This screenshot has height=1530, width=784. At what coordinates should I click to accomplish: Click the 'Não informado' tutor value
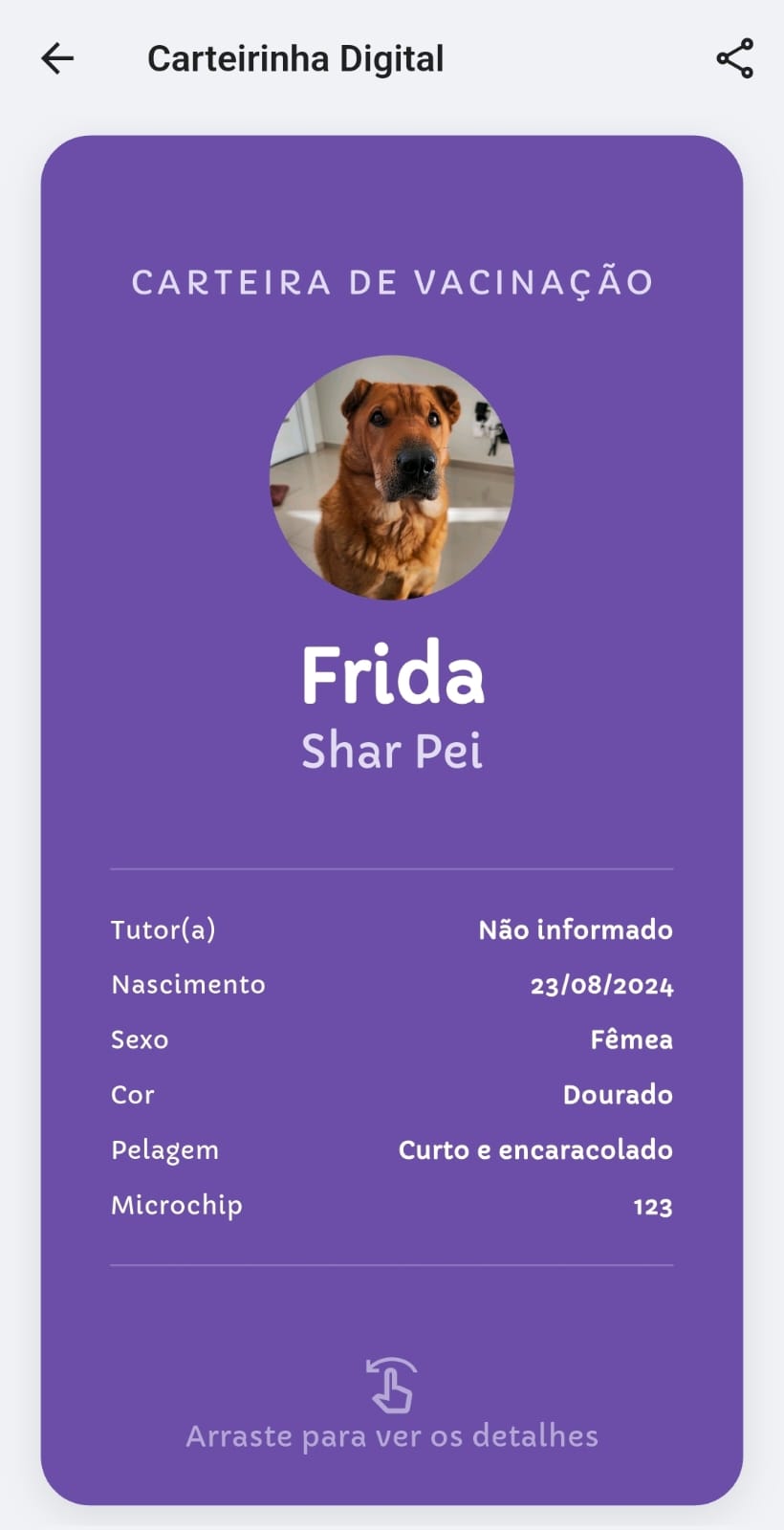click(577, 929)
